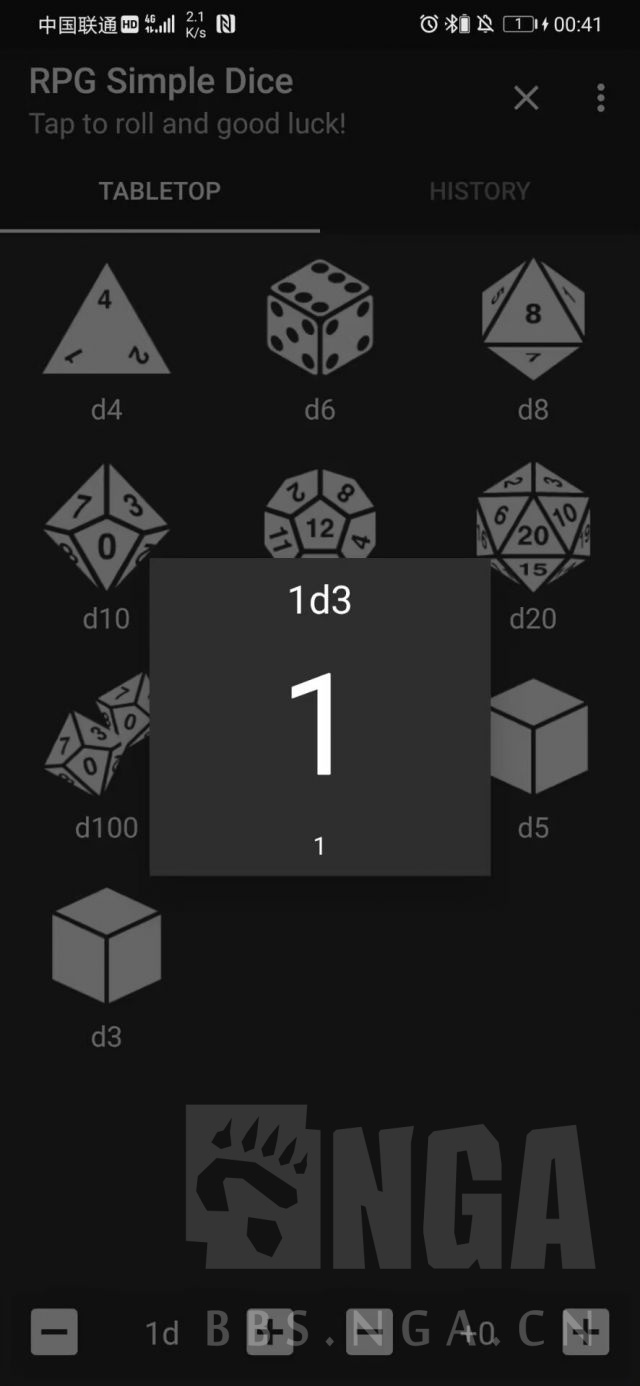Decrease the roll modifier
640x1386 pixels.
coord(369,1332)
